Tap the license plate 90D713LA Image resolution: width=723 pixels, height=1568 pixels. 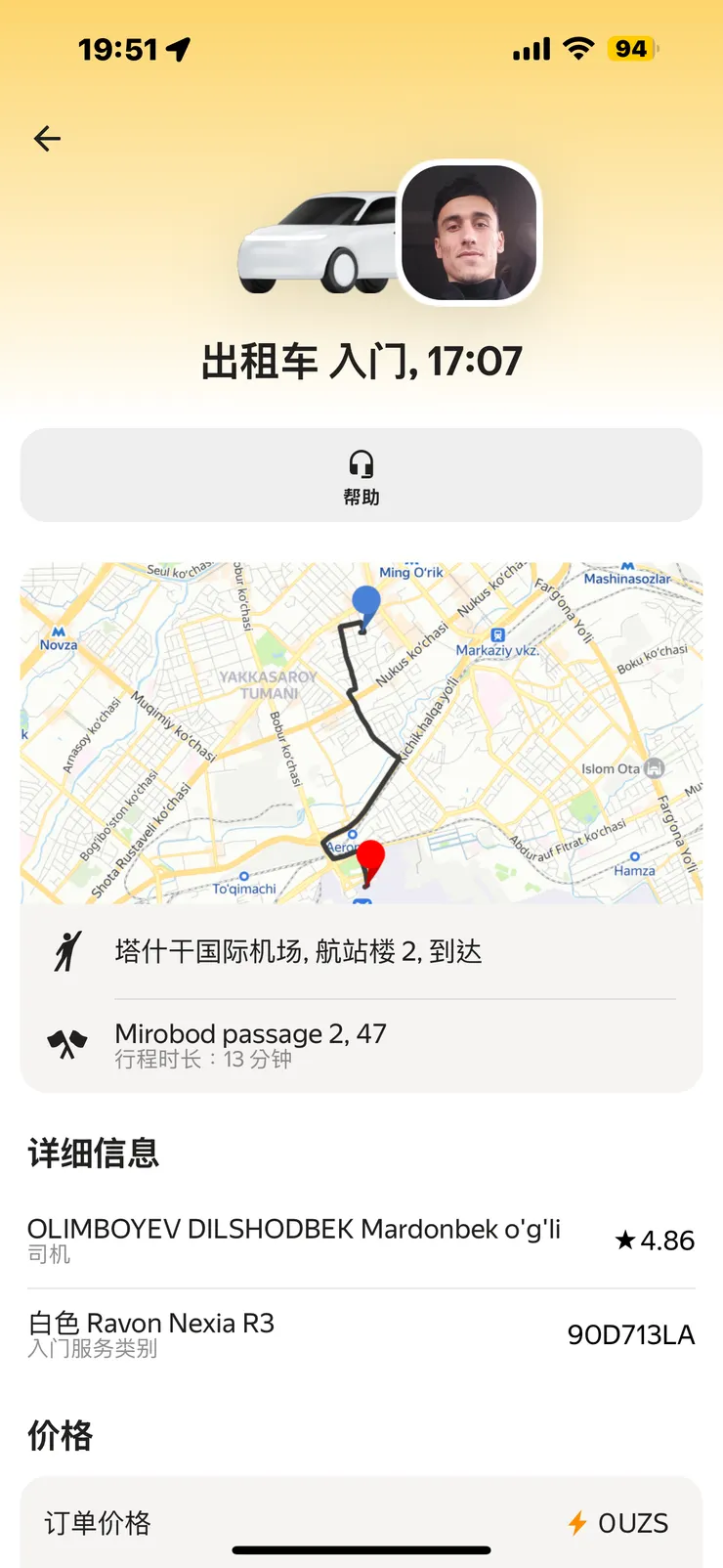[x=630, y=1333]
